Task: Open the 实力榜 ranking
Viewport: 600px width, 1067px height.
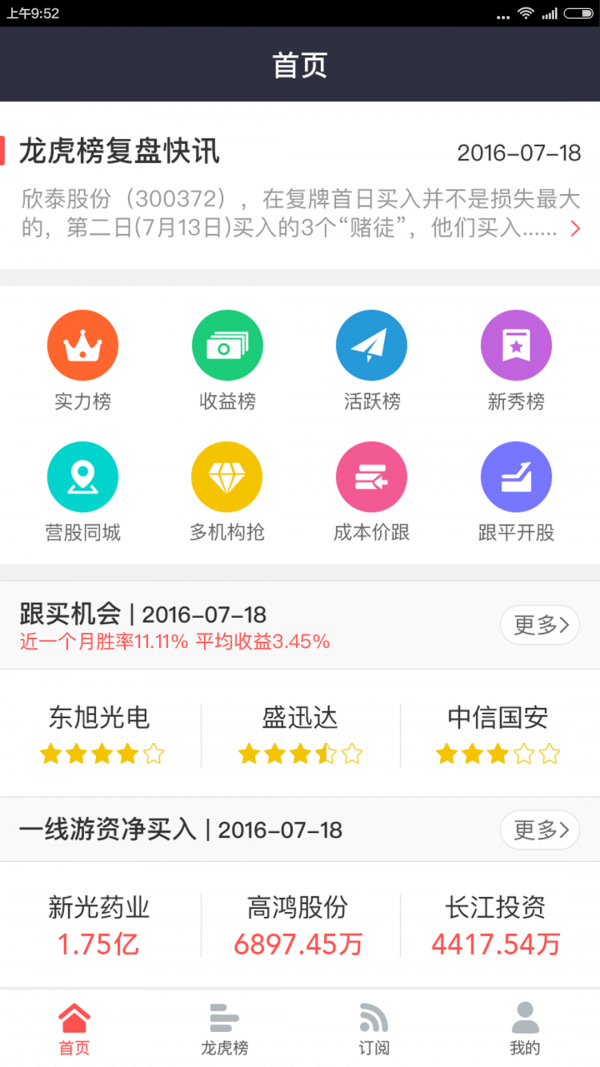Action: pos(82,361)
